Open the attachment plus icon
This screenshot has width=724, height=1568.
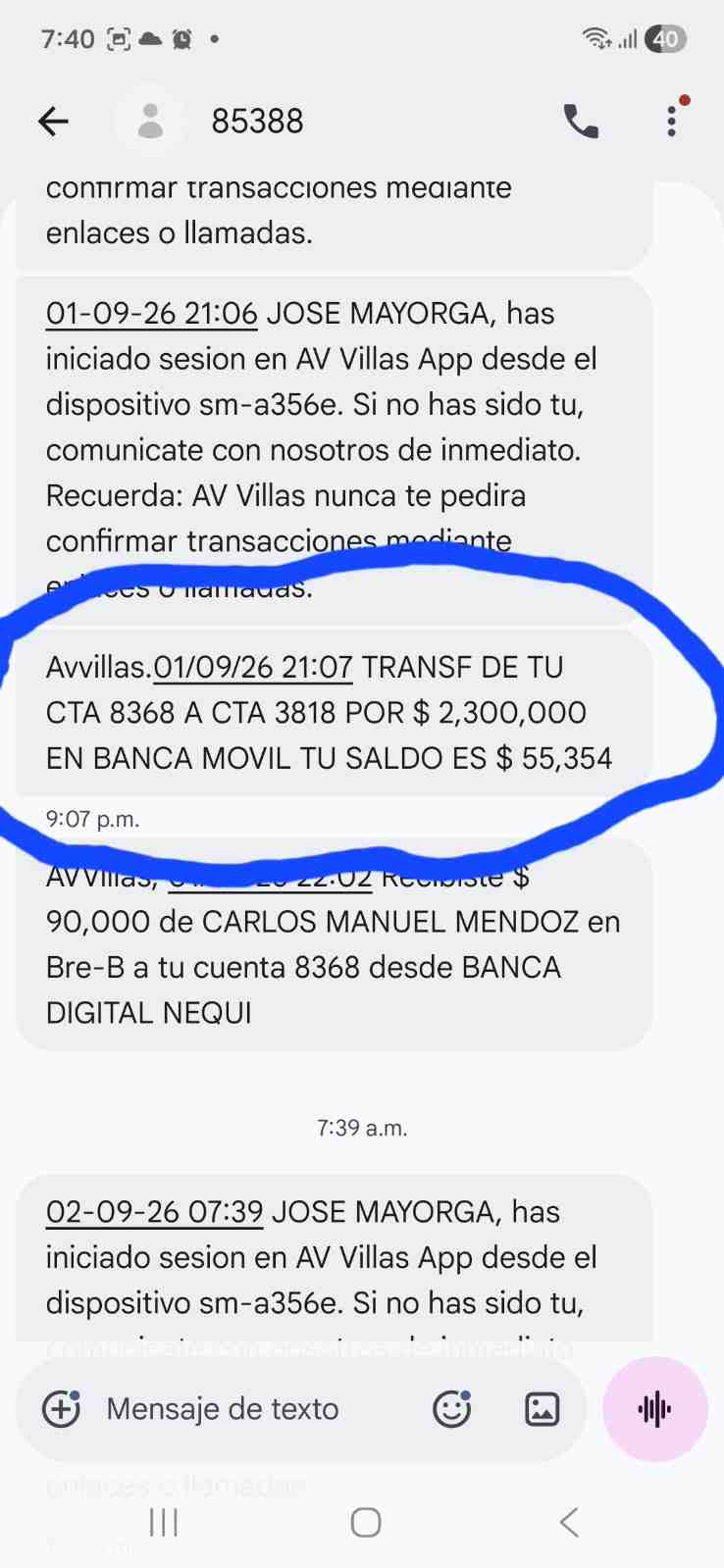tap(61, 1409)
